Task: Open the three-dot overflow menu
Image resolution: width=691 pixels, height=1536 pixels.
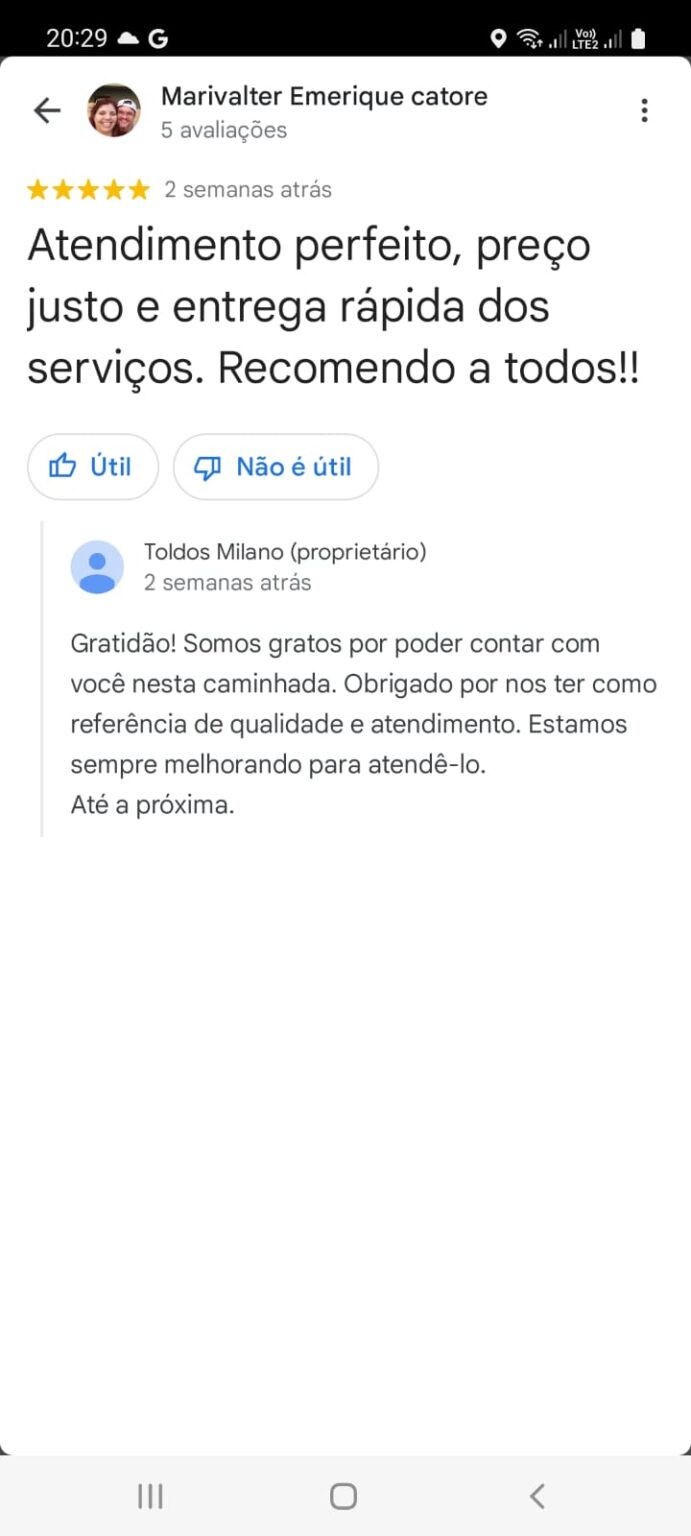Action: pyautogui.click(x=644, y=110)
